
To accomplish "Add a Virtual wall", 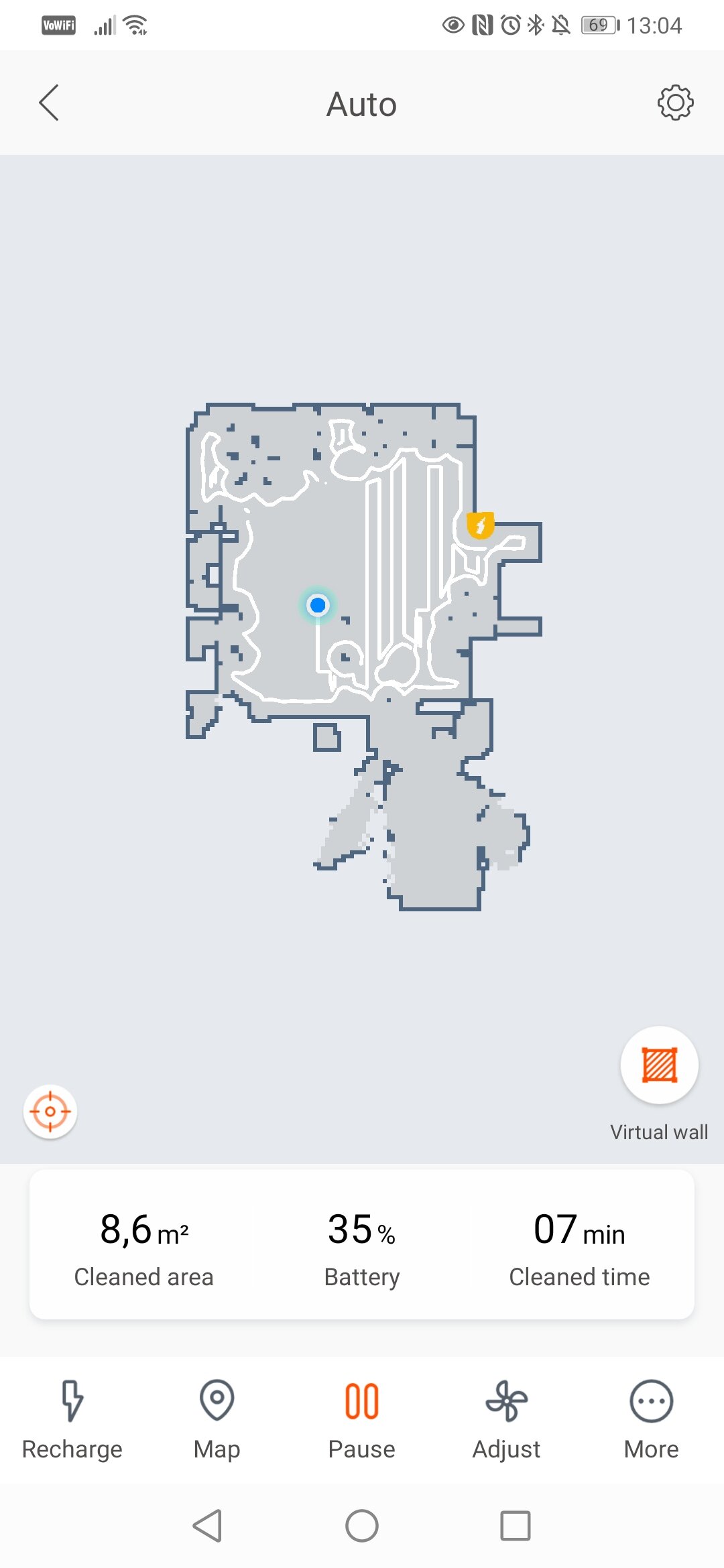I will pyautogui.click(x=660, y=1065).
